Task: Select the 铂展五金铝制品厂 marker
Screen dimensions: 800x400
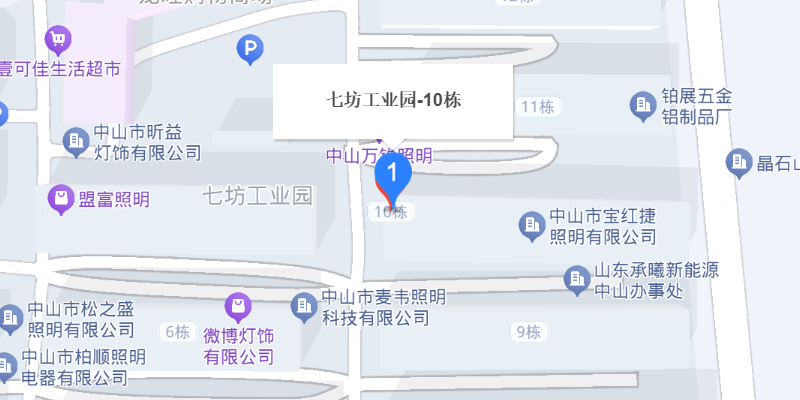Action: tap(640, 103)
